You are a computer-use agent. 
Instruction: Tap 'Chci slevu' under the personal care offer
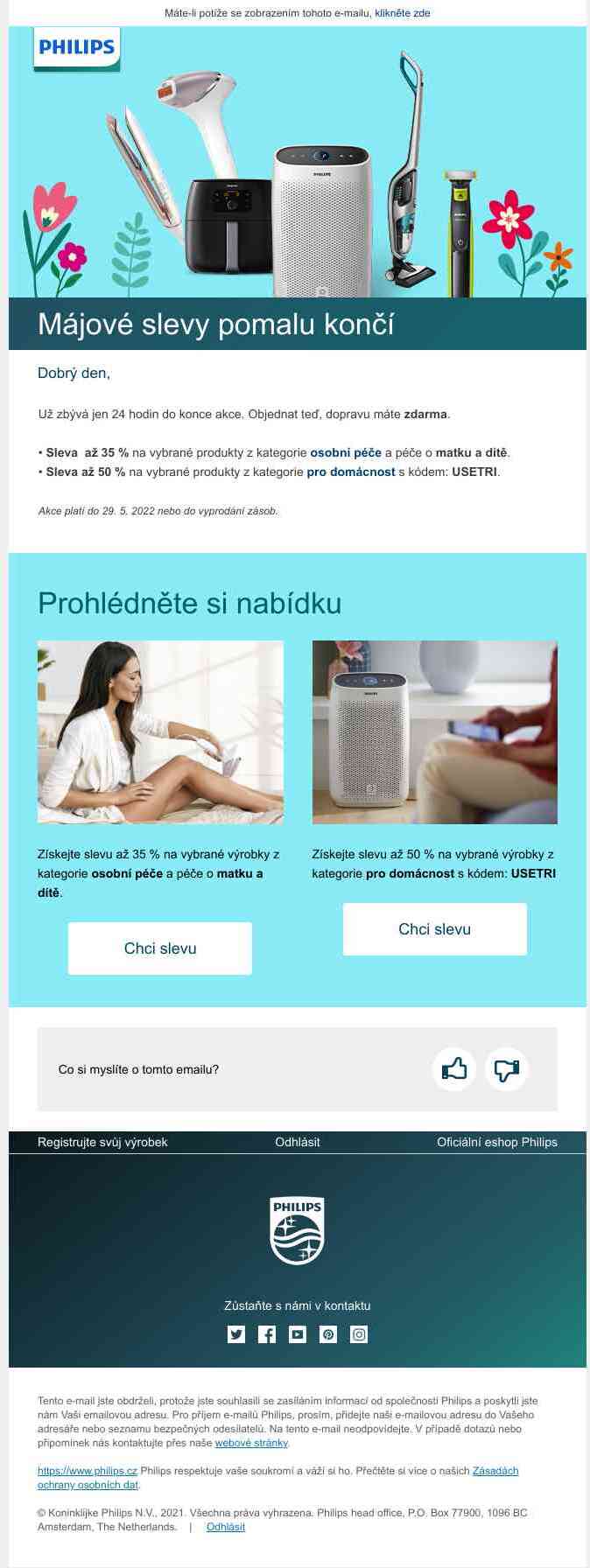[x=160, y=948]
